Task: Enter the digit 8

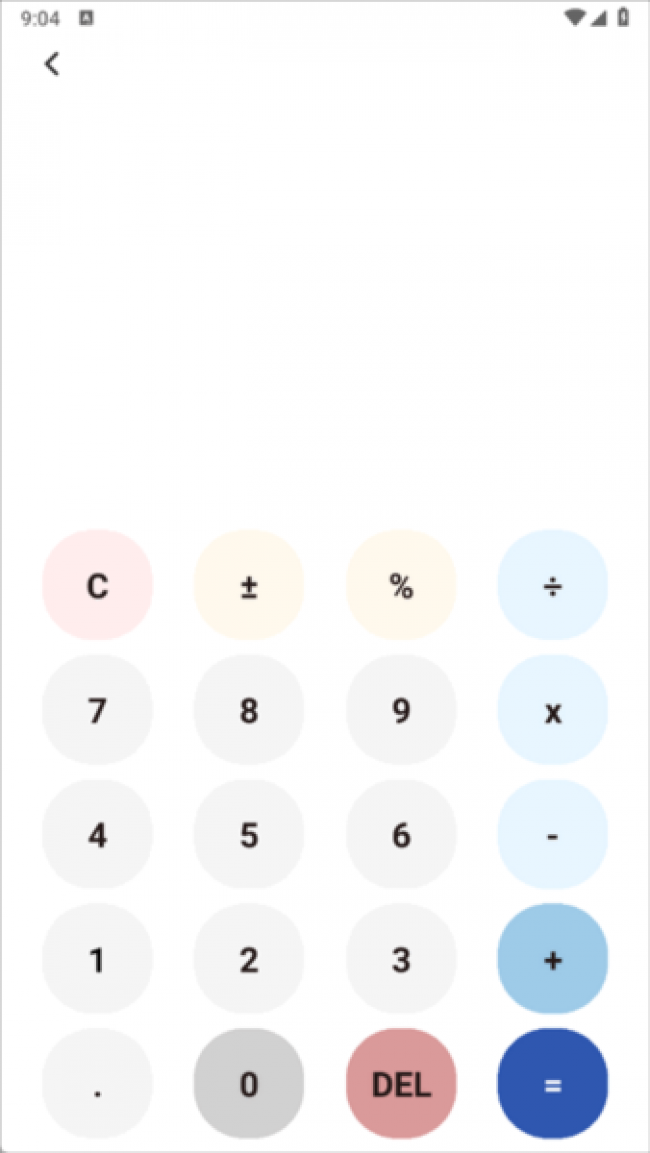Action: 249,710
